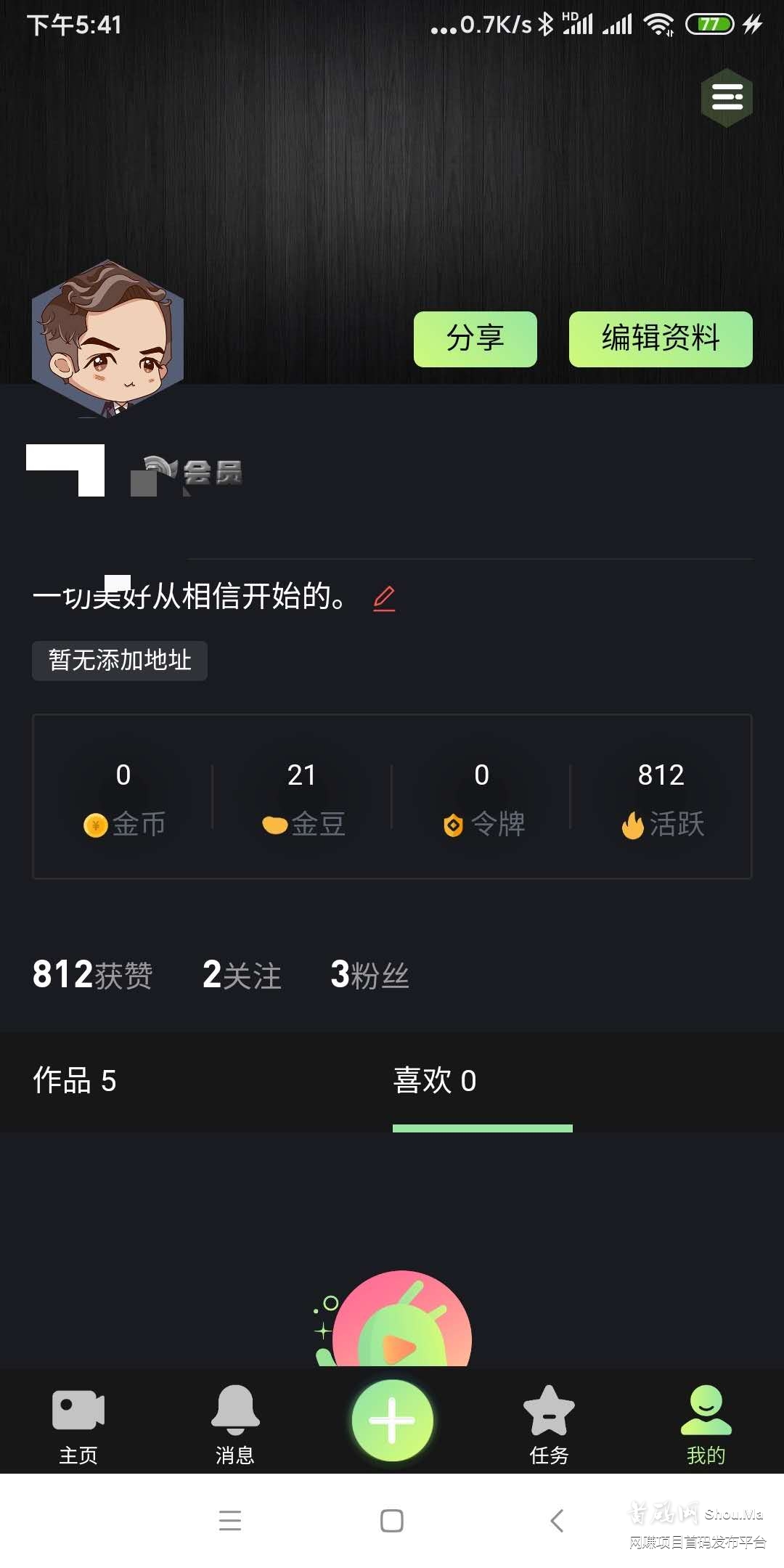Tap the 分享 share button
This screenshot has width=784, height=1568.
(x=475, y=339)
